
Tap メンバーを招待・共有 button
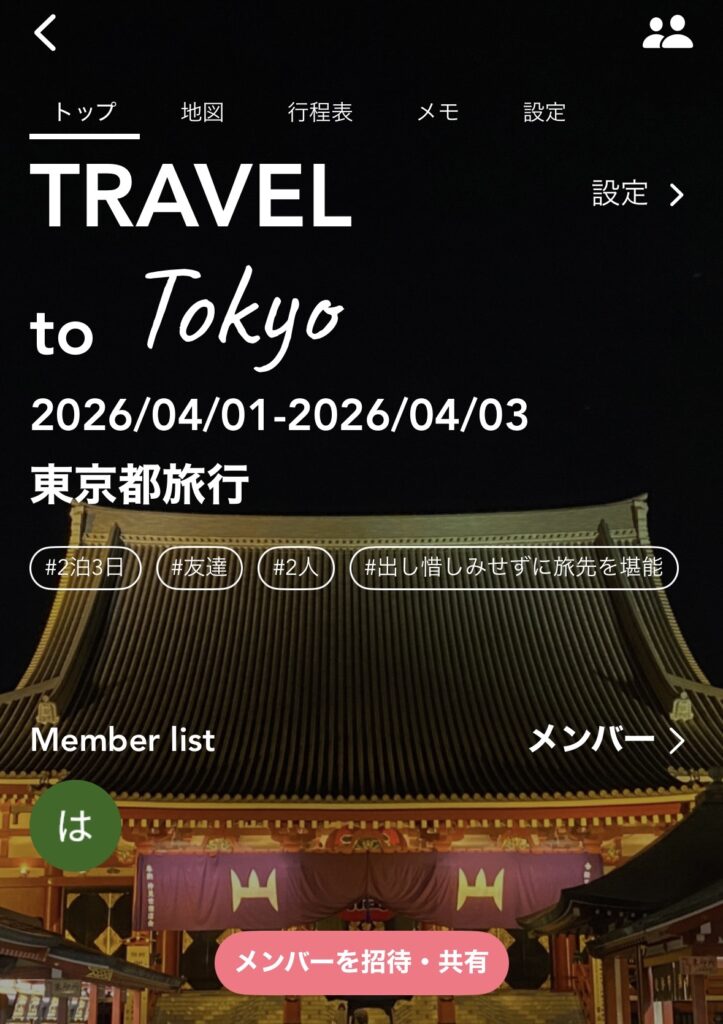tap(362, 962)
